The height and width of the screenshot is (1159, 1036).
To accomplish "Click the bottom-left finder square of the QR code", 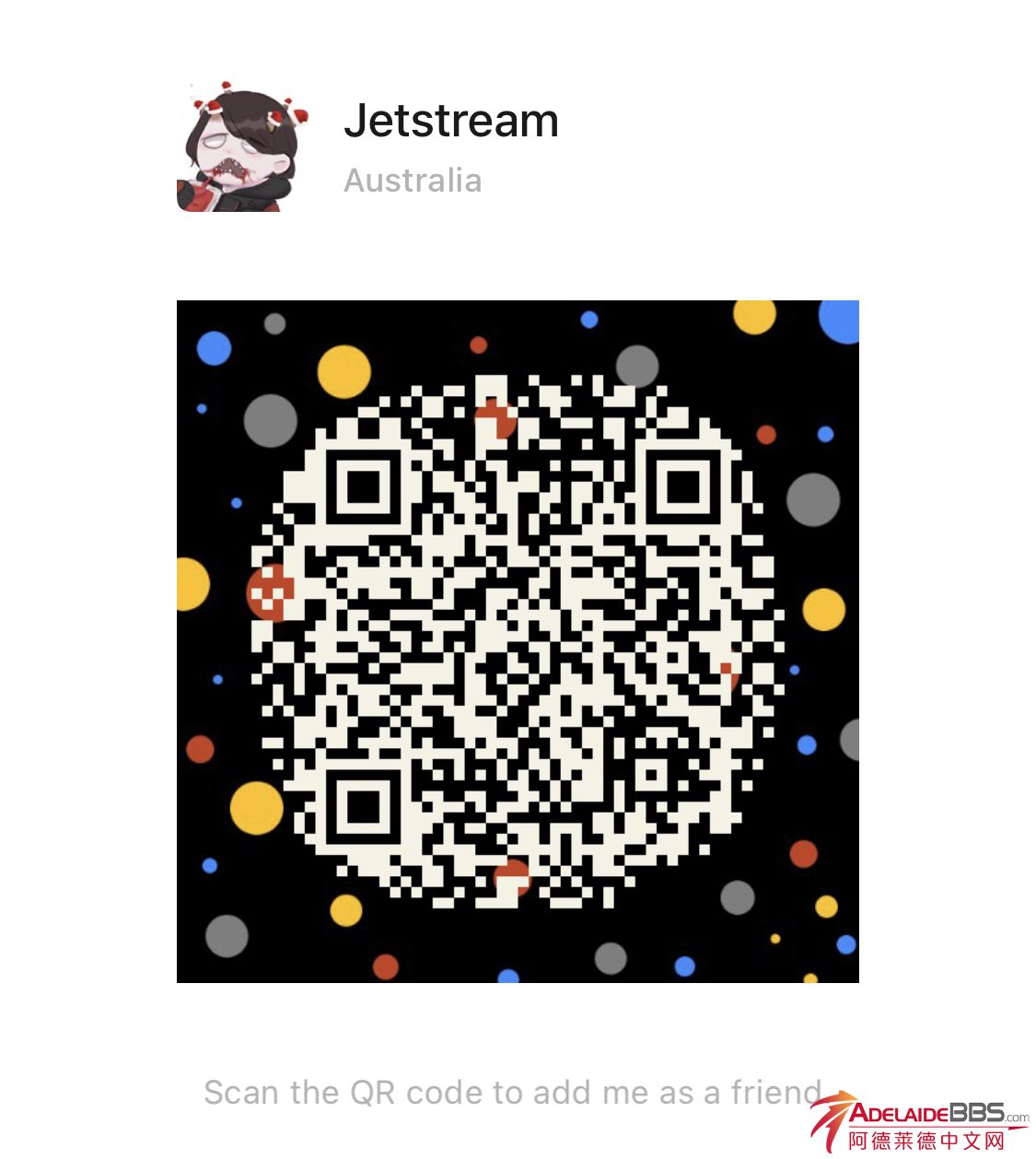I will pos(364,806).
